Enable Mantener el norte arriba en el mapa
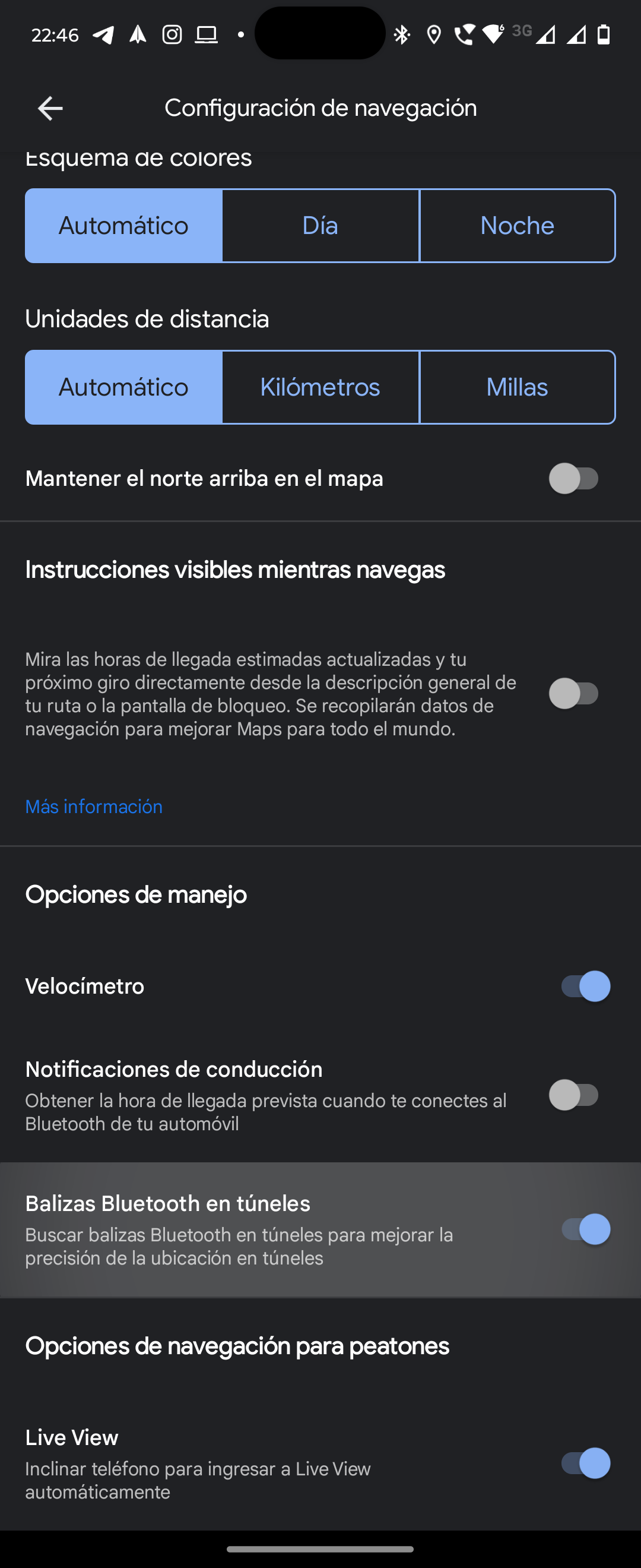Image resolution: width=641 pixels, height=1568 pixels. coord(573,479)
